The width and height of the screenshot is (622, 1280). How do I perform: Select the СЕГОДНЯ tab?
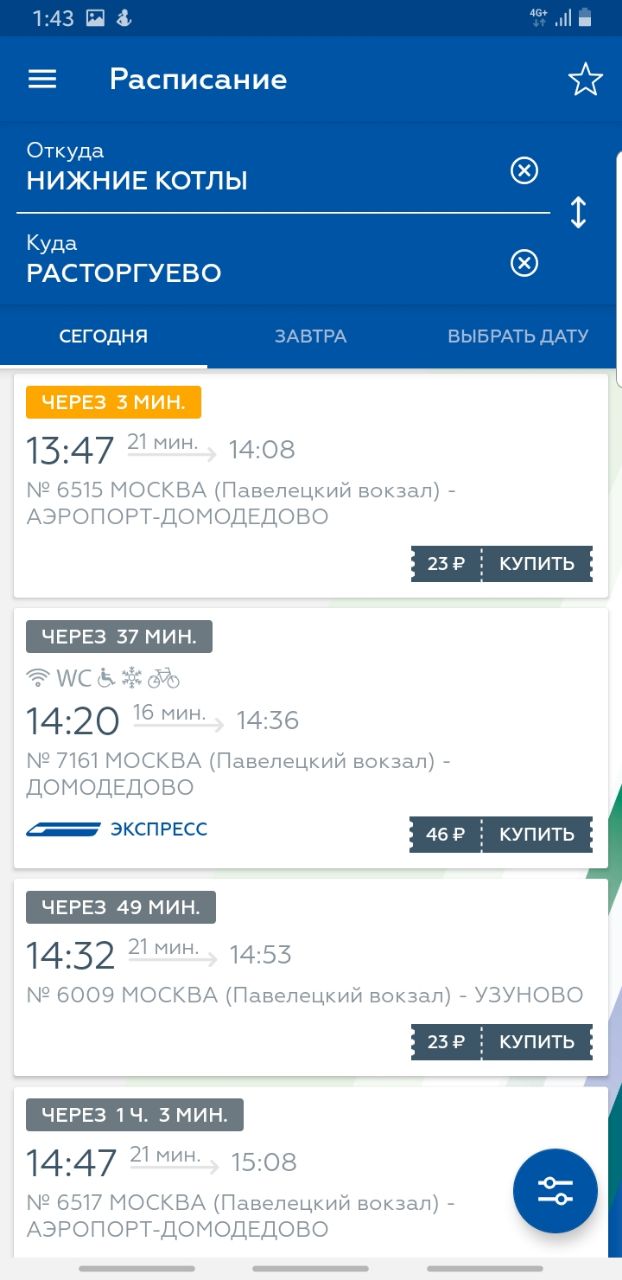[x=104, y=337]
